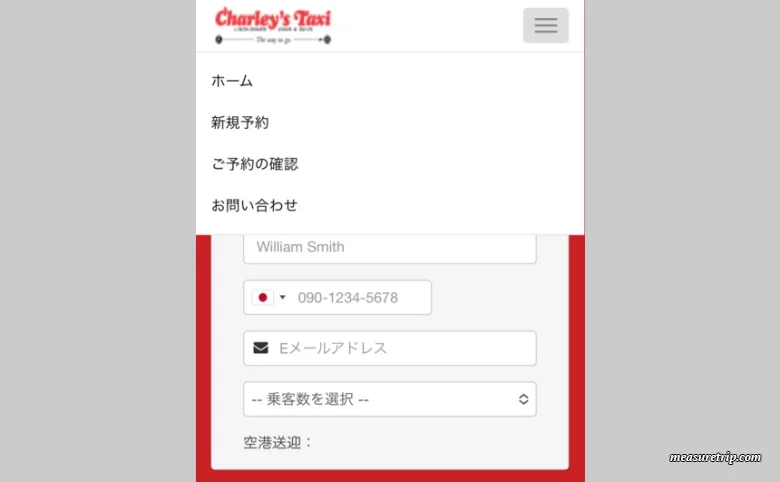This screenshot has height=482, width=780.
Task: Go to お問い合わせ page
Action: [x=255, y=205]
